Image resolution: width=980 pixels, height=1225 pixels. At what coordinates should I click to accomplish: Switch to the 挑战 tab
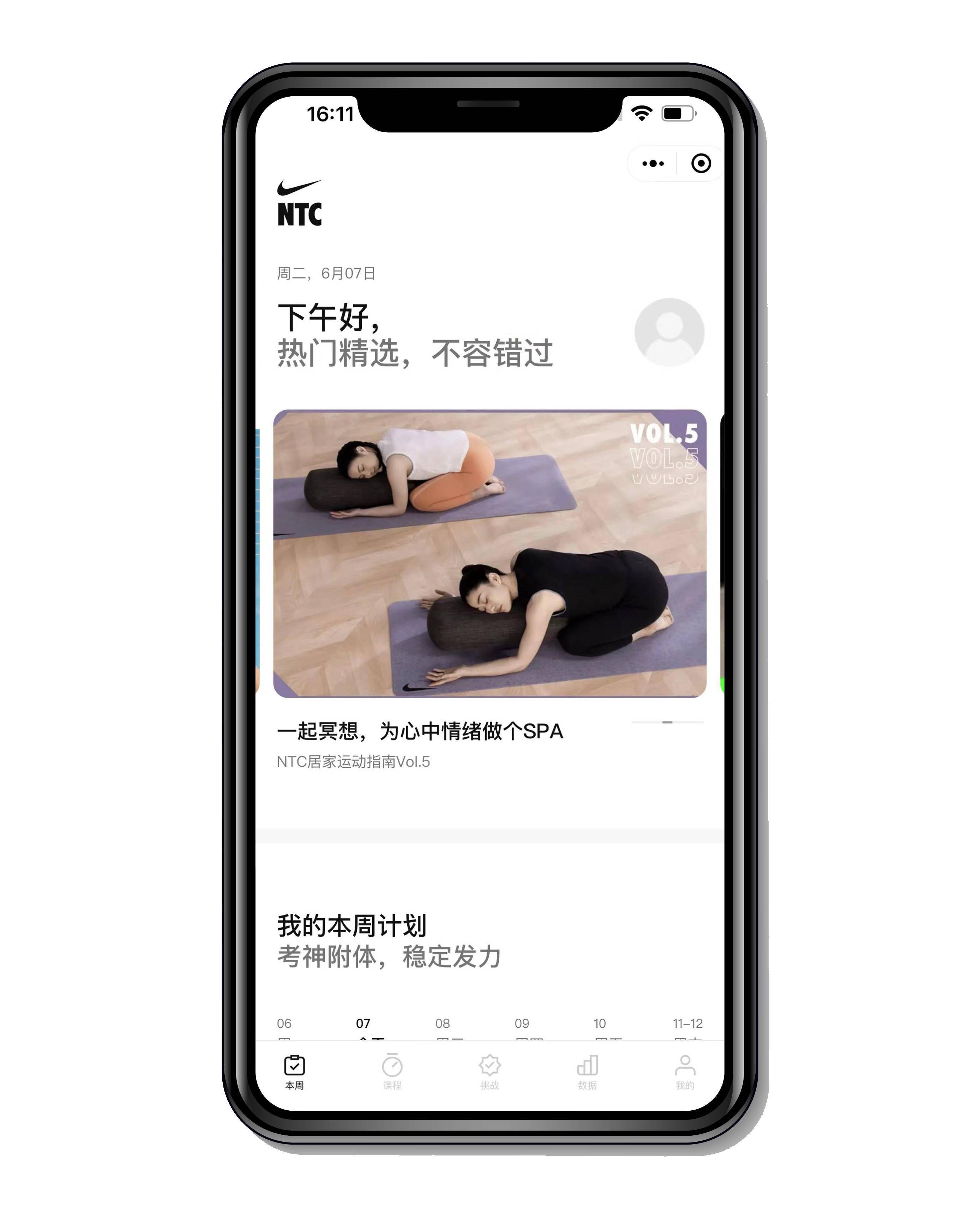[x=489, y=1072]
